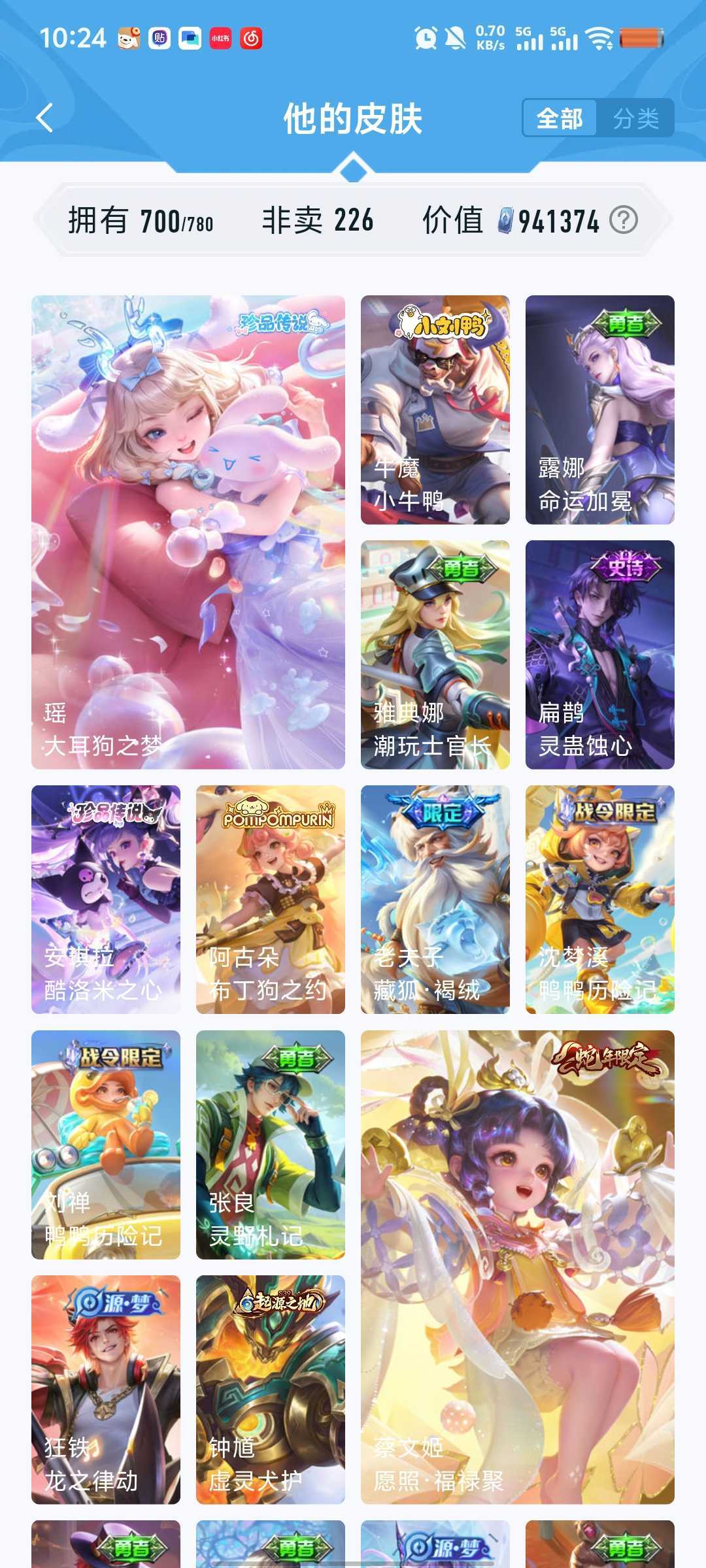Go back from the 他的皮肤 page

point(44,118)
